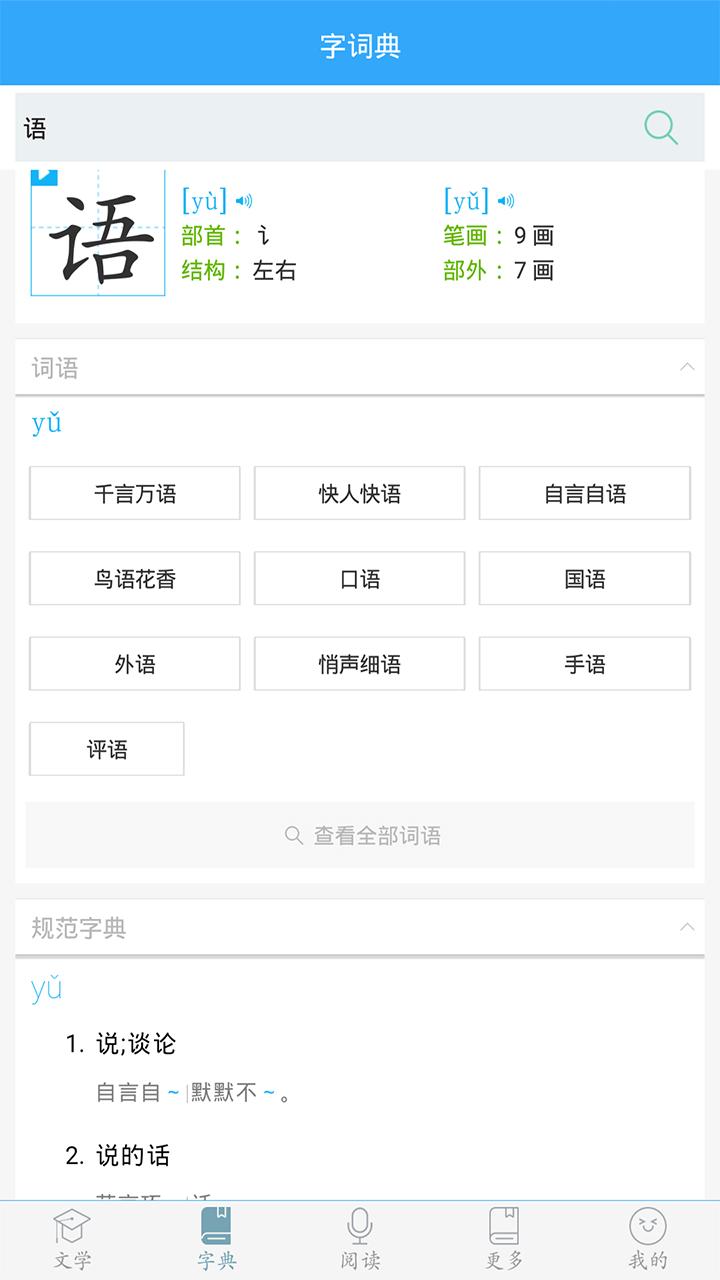Open the 手语 word entry

(584, 663)
